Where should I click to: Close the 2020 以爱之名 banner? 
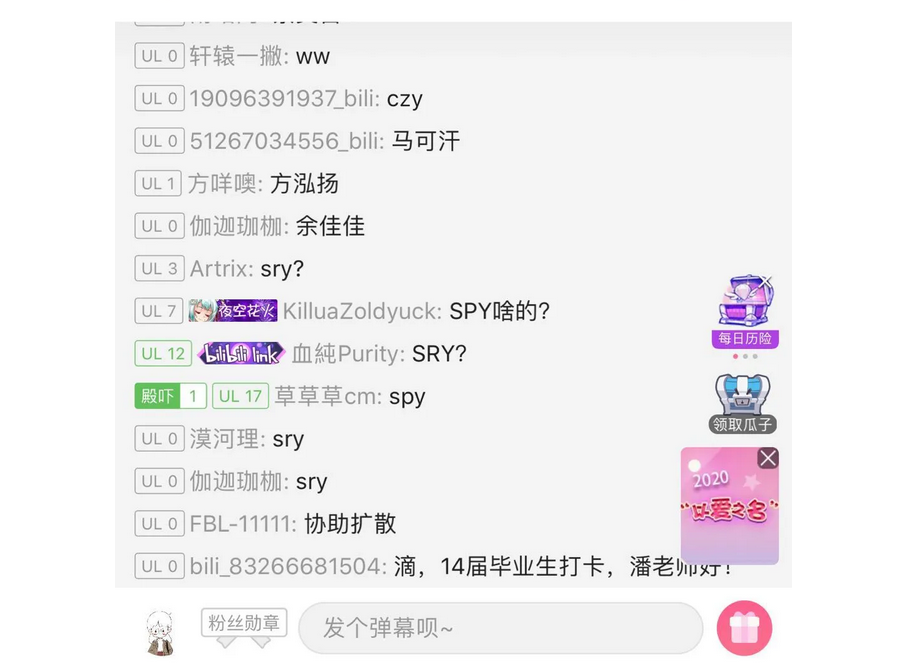[x=767, y=458]
